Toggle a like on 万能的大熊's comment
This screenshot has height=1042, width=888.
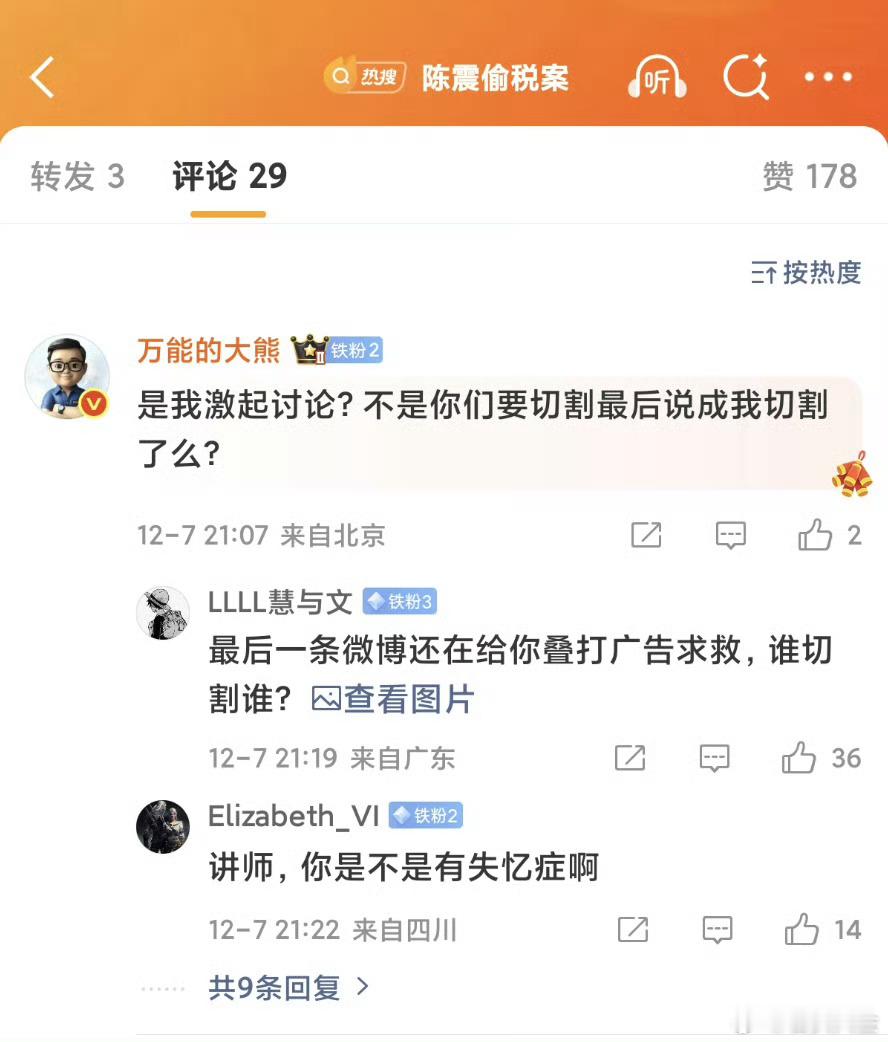pyautogui.click(x=815, y=535)
